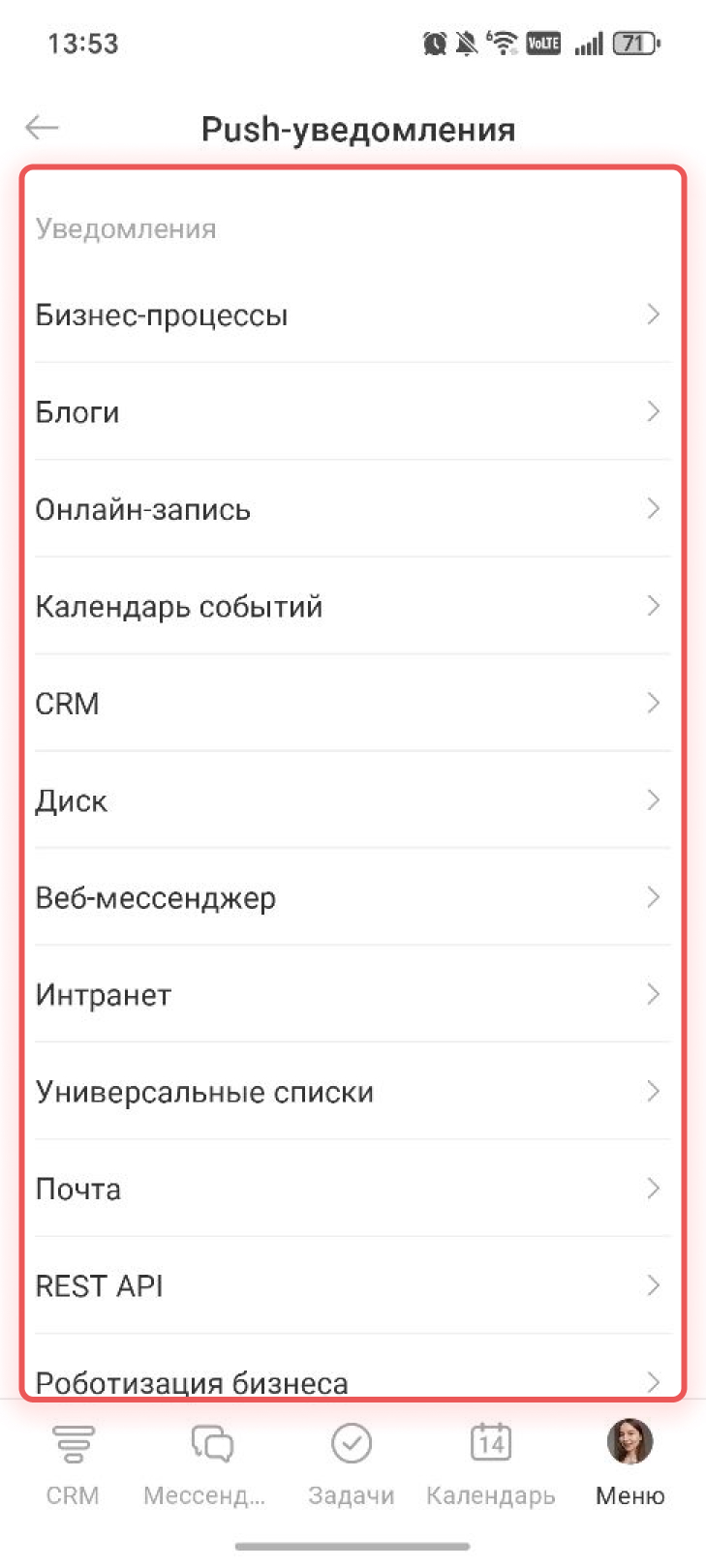Open the CRM notification settings row

353,704
